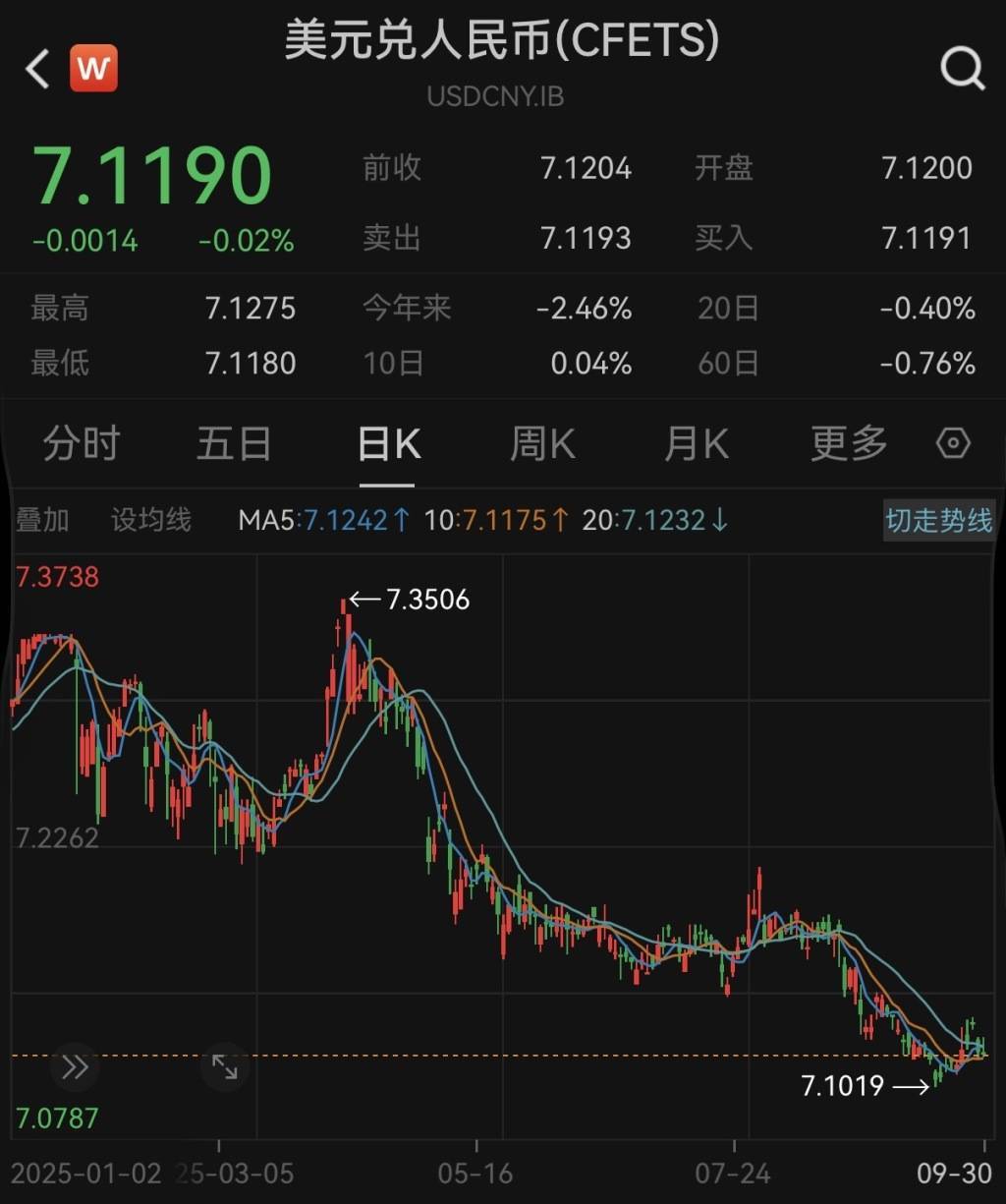Click the 7.1019 low price annotation

(x=842, y=1087)
